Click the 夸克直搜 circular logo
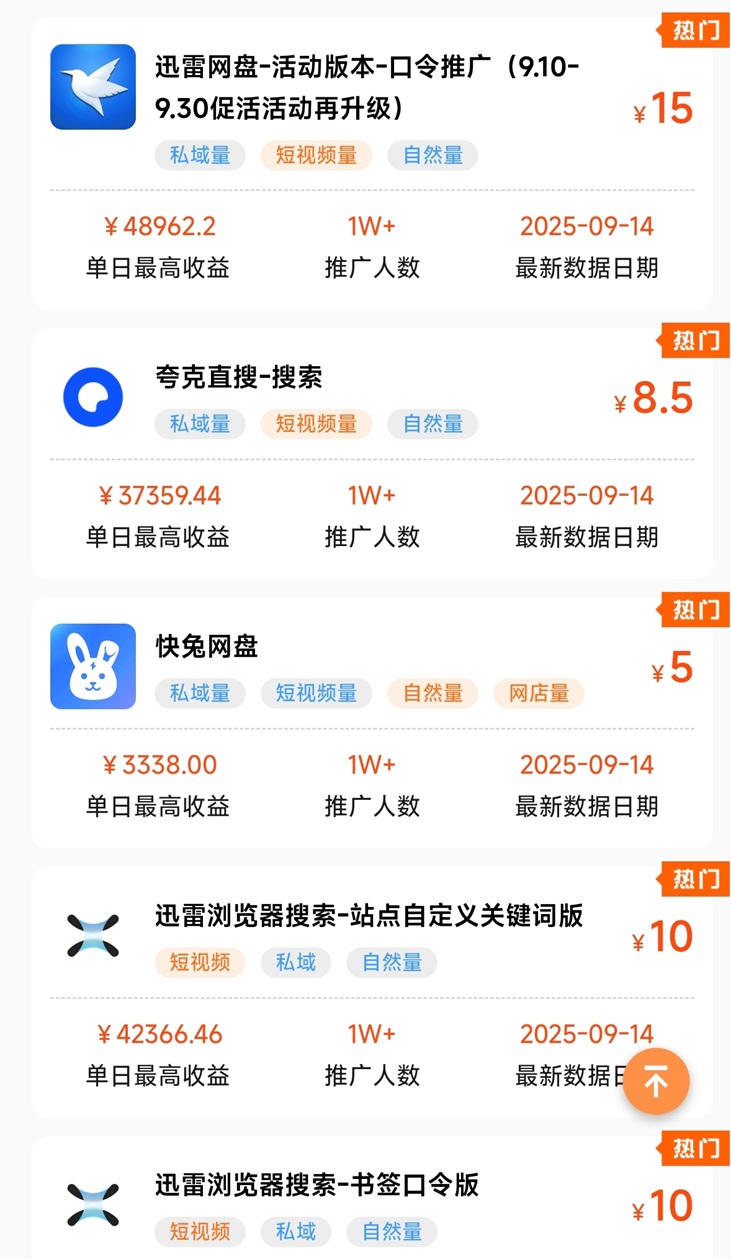The width and height of the screenshot is (731, 1259). (x=92, y=396)
